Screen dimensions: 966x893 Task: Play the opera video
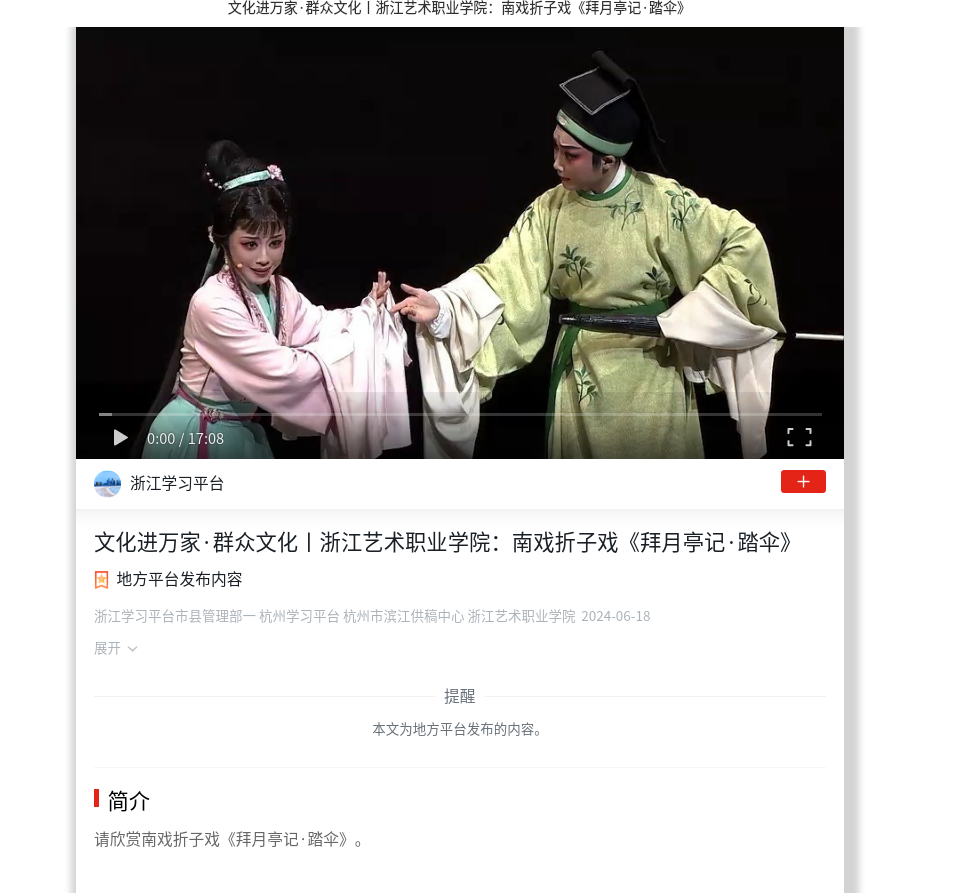[x=121, y=438]
